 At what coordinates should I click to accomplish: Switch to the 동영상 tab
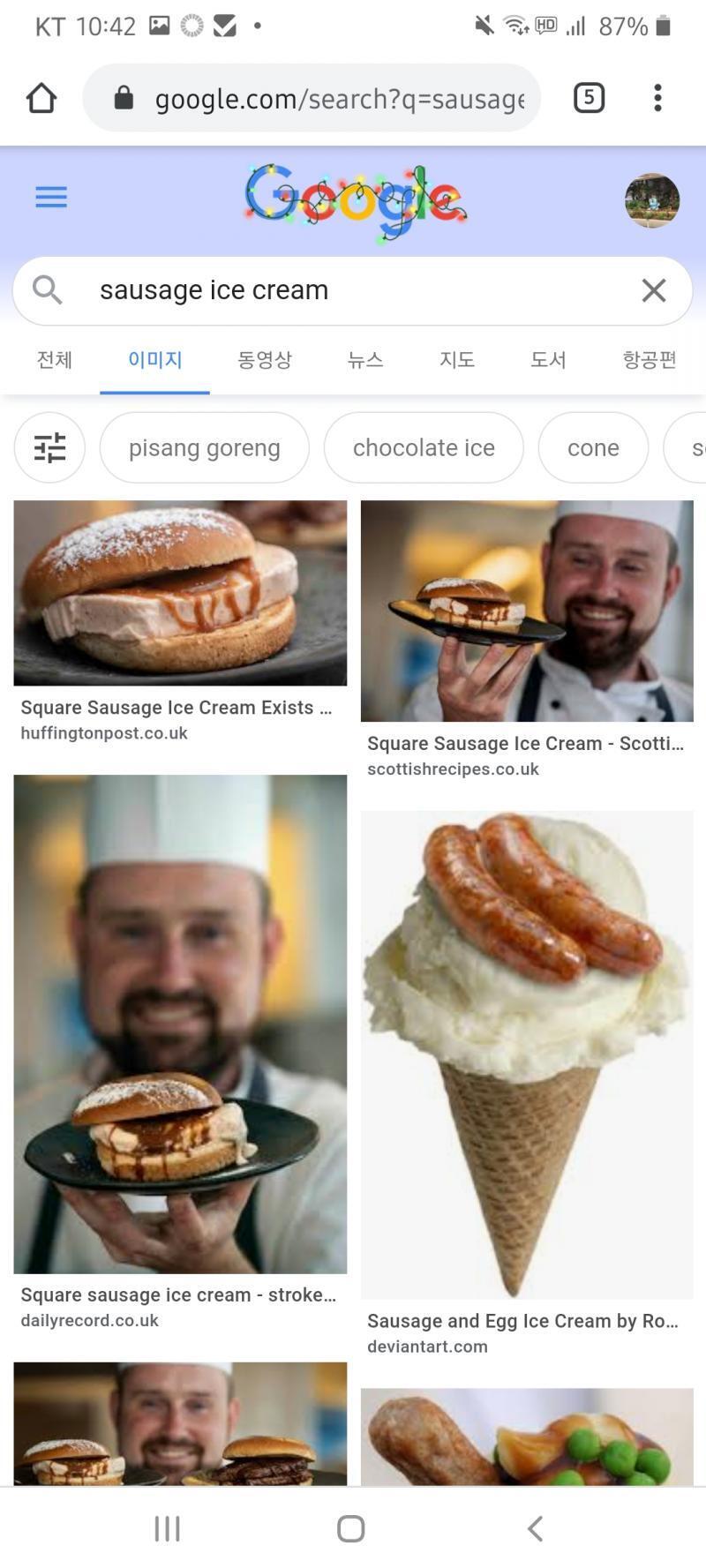[x=265, y=359]
